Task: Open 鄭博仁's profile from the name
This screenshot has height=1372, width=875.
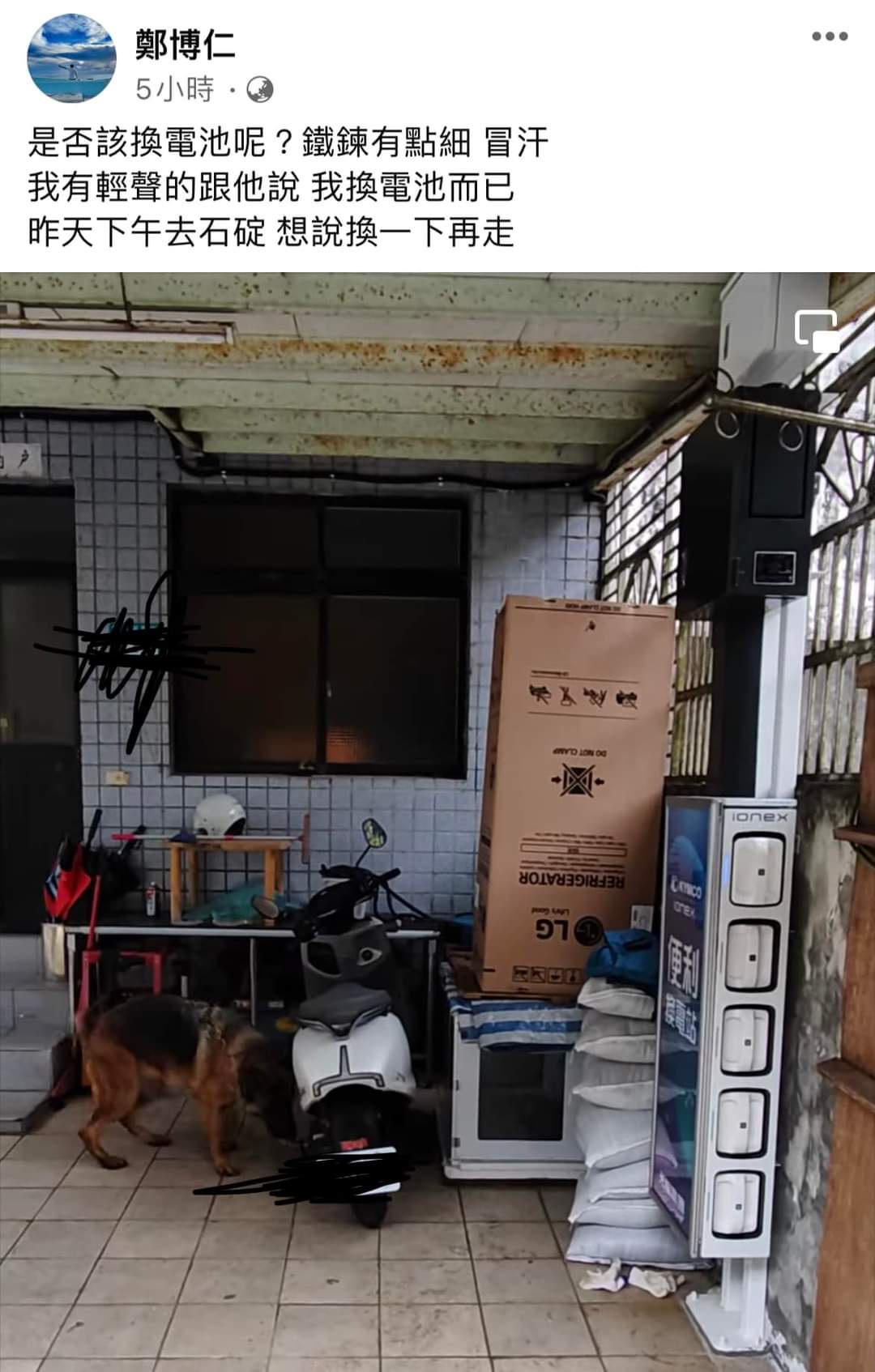Action: [185, 43]
